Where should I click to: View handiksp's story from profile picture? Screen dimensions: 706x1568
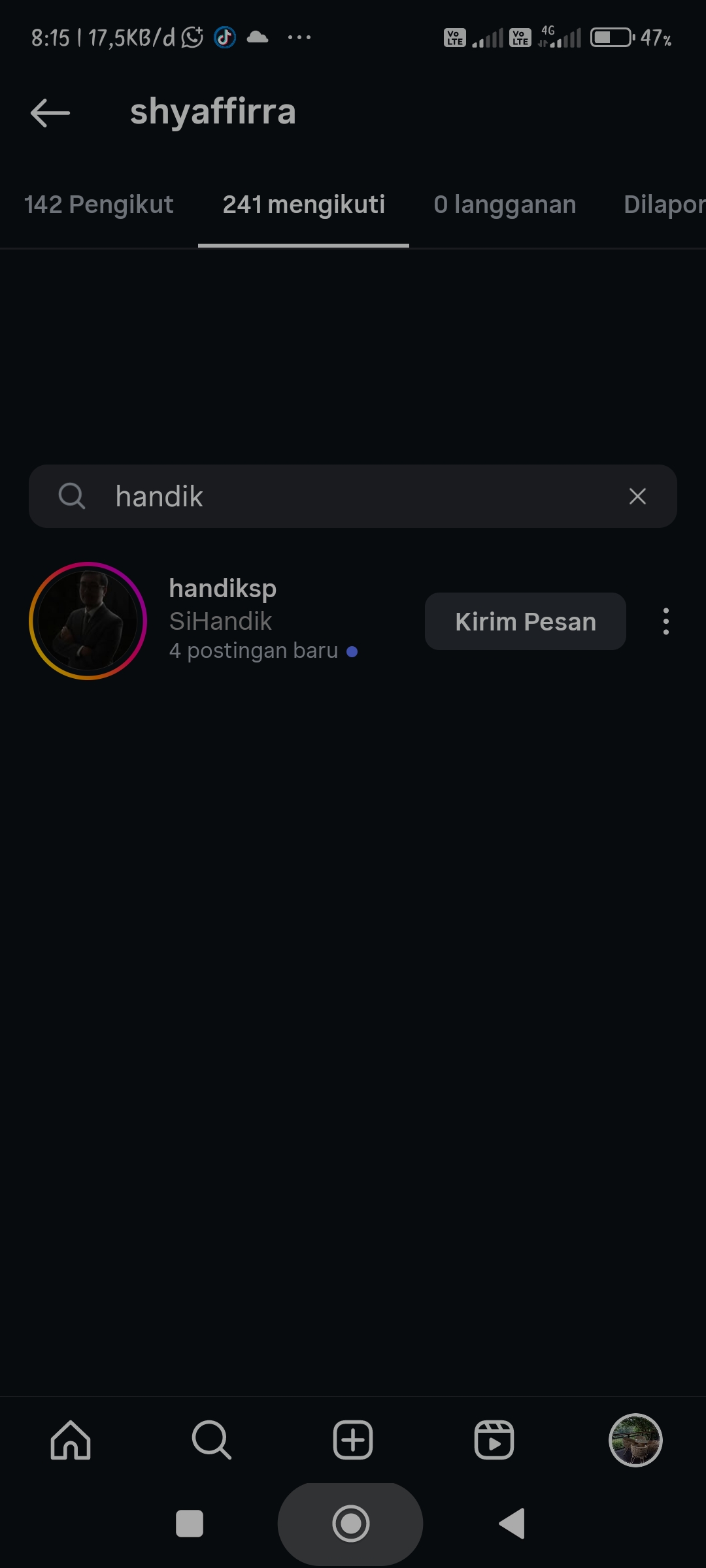tap(88, 621)
